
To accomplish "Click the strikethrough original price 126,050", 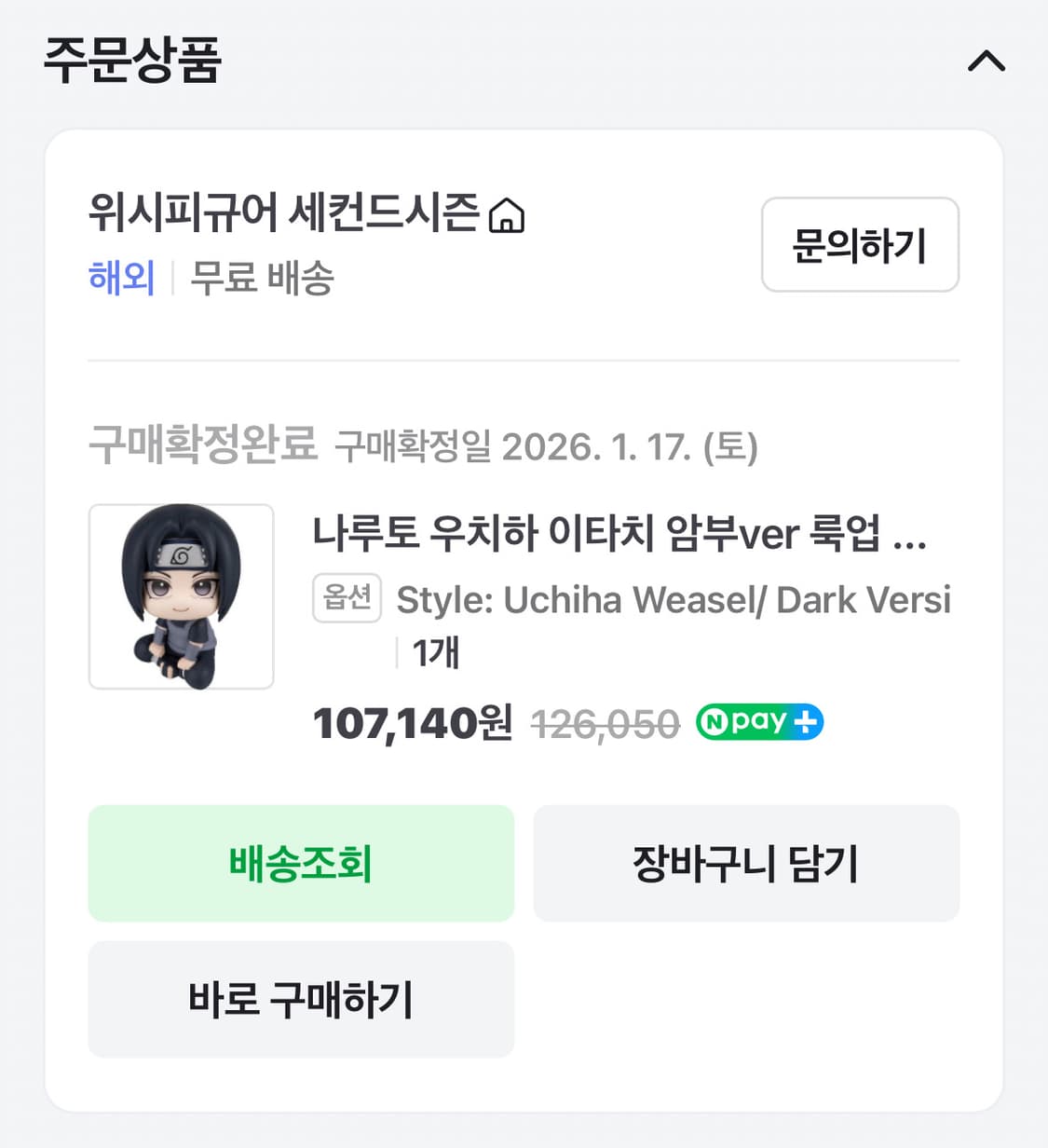I will point(604,724).
